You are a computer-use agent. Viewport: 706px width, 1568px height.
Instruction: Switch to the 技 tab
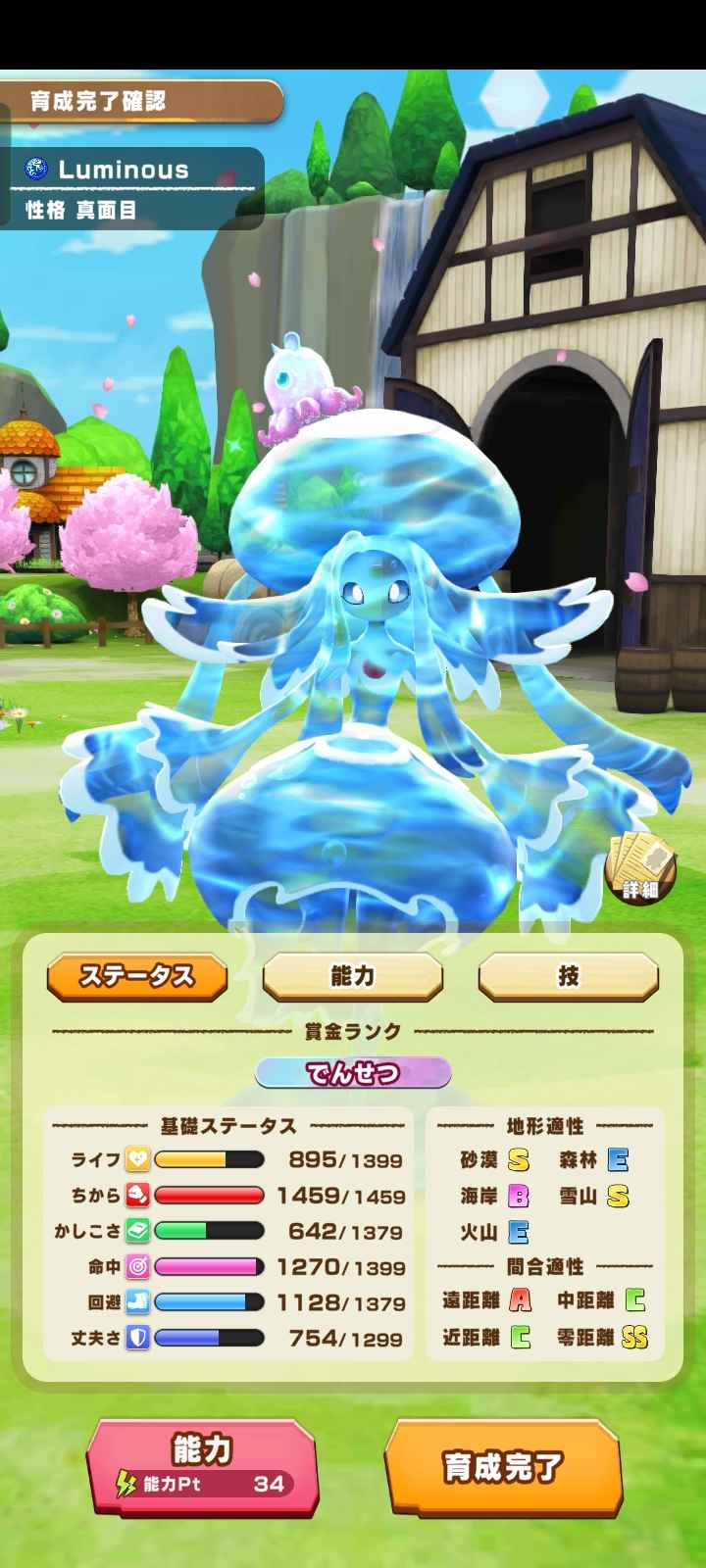[568, 977]
